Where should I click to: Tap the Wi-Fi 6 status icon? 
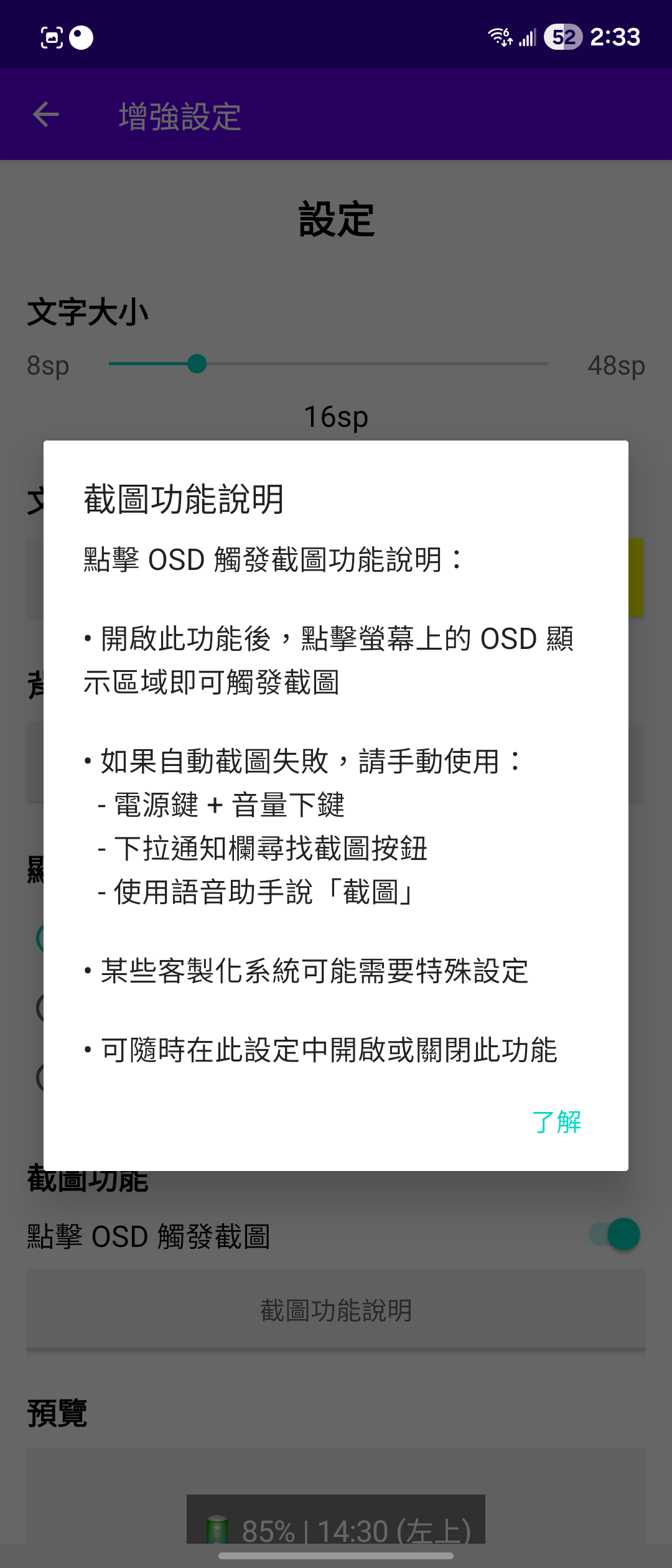point(500,35)
